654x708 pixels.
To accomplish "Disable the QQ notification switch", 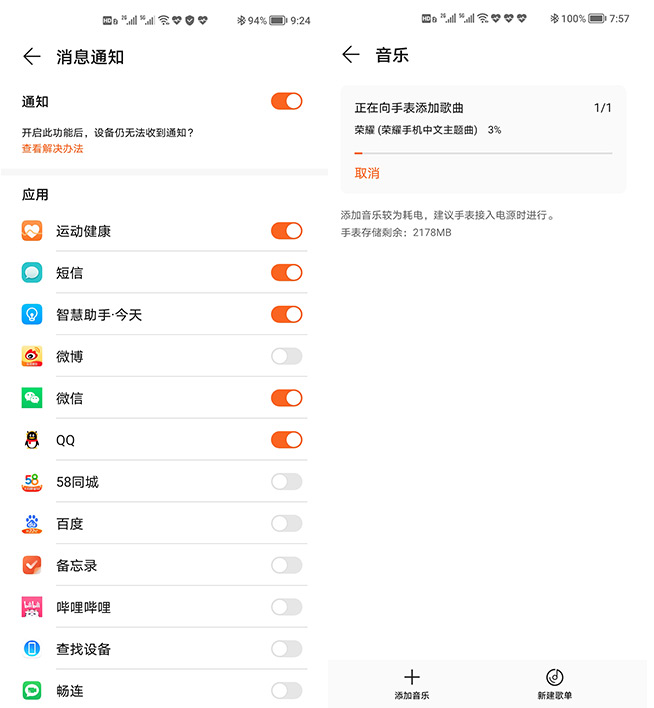I will pos(286,439).
